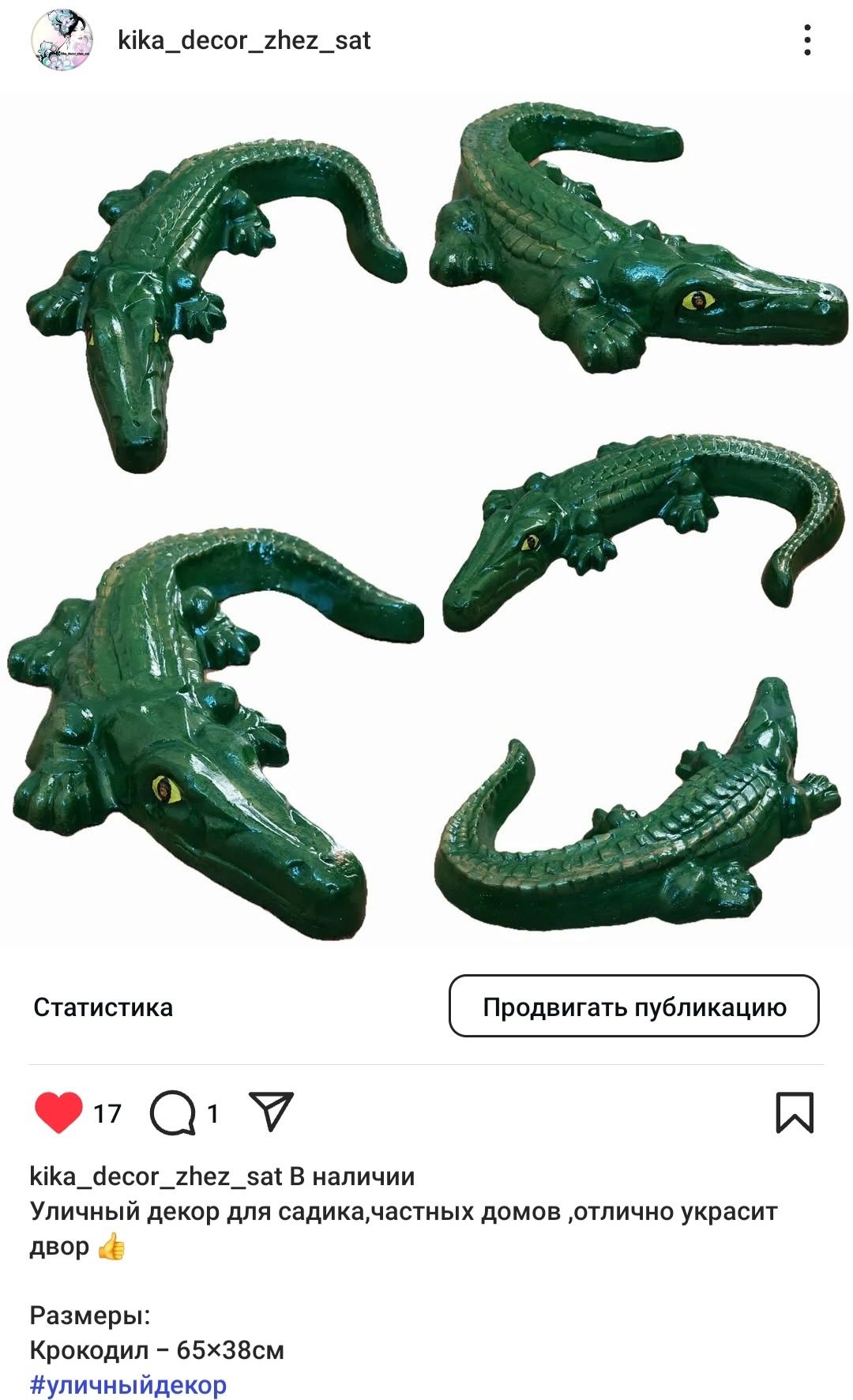Open the kika_decor_zhez_sat username in header
This screenshot has height=1400, width=853.
coord(244,40)
